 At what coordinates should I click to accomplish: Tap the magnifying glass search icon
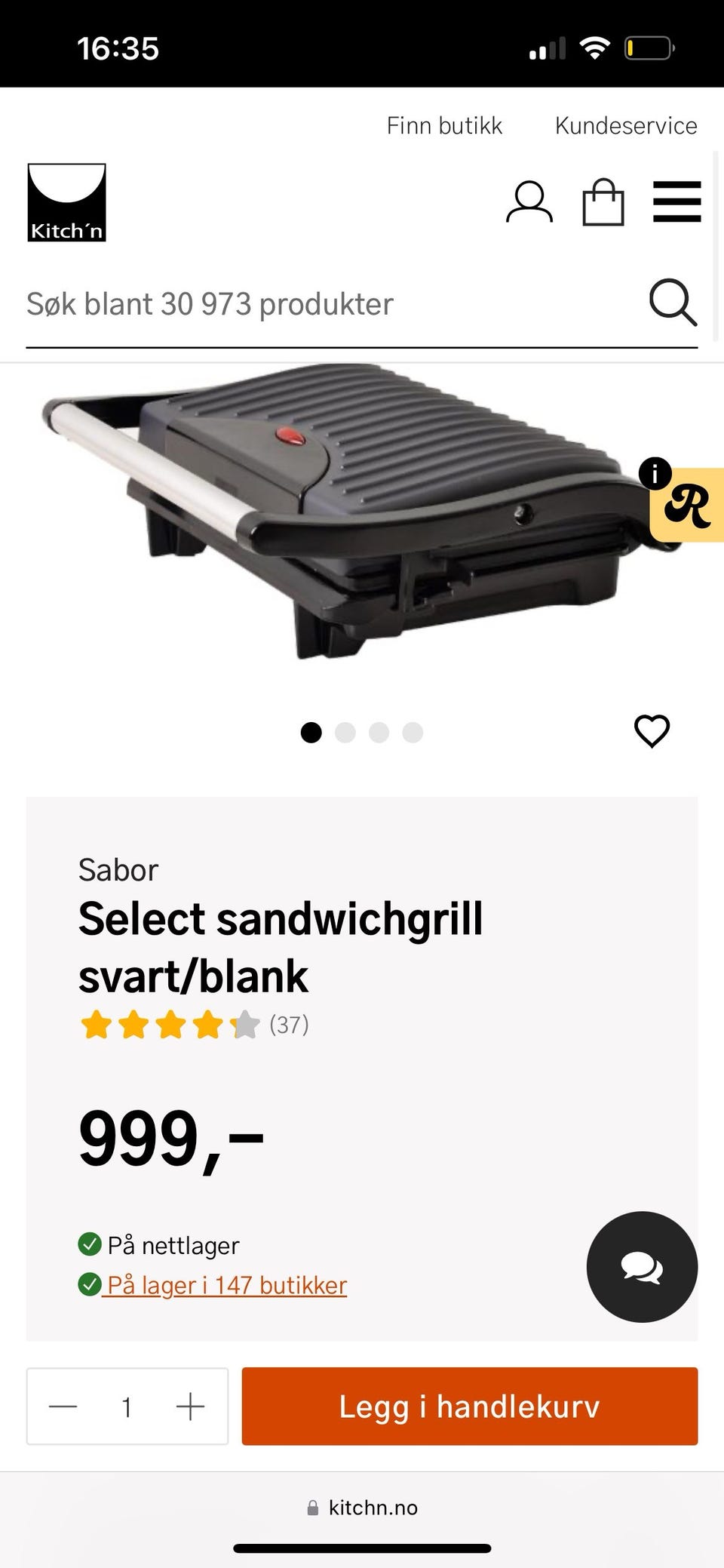pyautogui.click(x=673, y=303)
